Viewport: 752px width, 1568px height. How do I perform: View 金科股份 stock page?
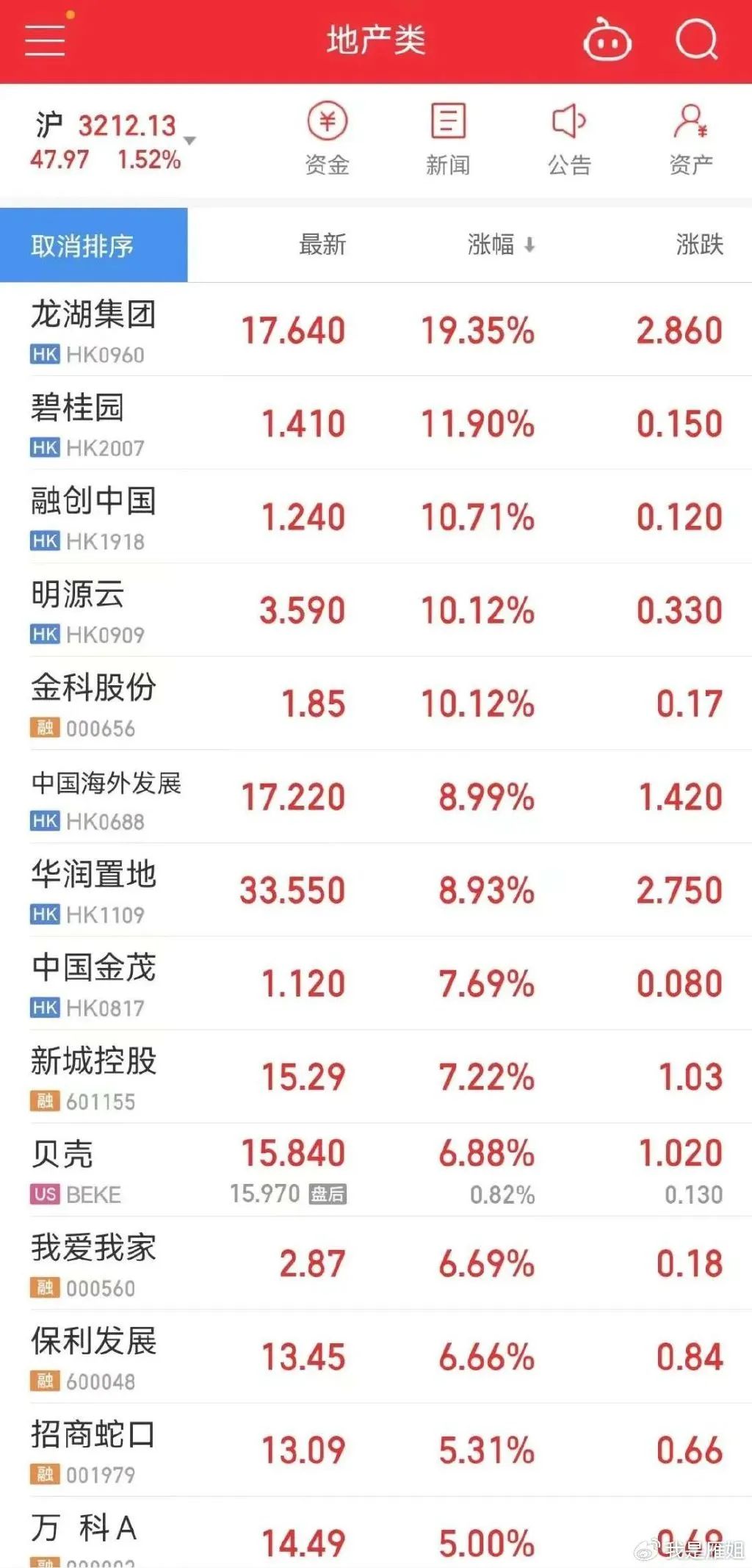coord(376,703)
